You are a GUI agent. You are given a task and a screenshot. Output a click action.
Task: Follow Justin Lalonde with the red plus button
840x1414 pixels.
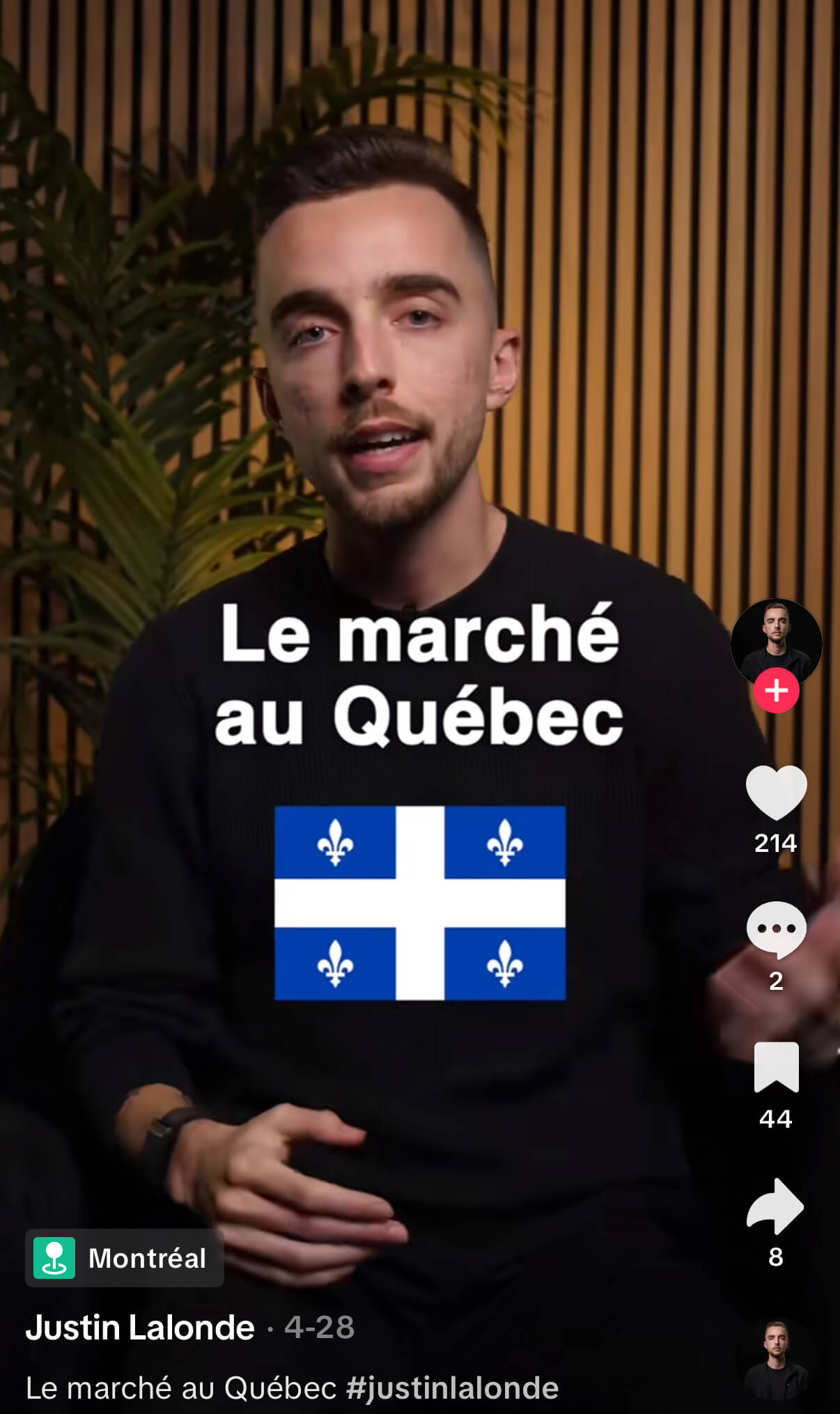(776, 690)
